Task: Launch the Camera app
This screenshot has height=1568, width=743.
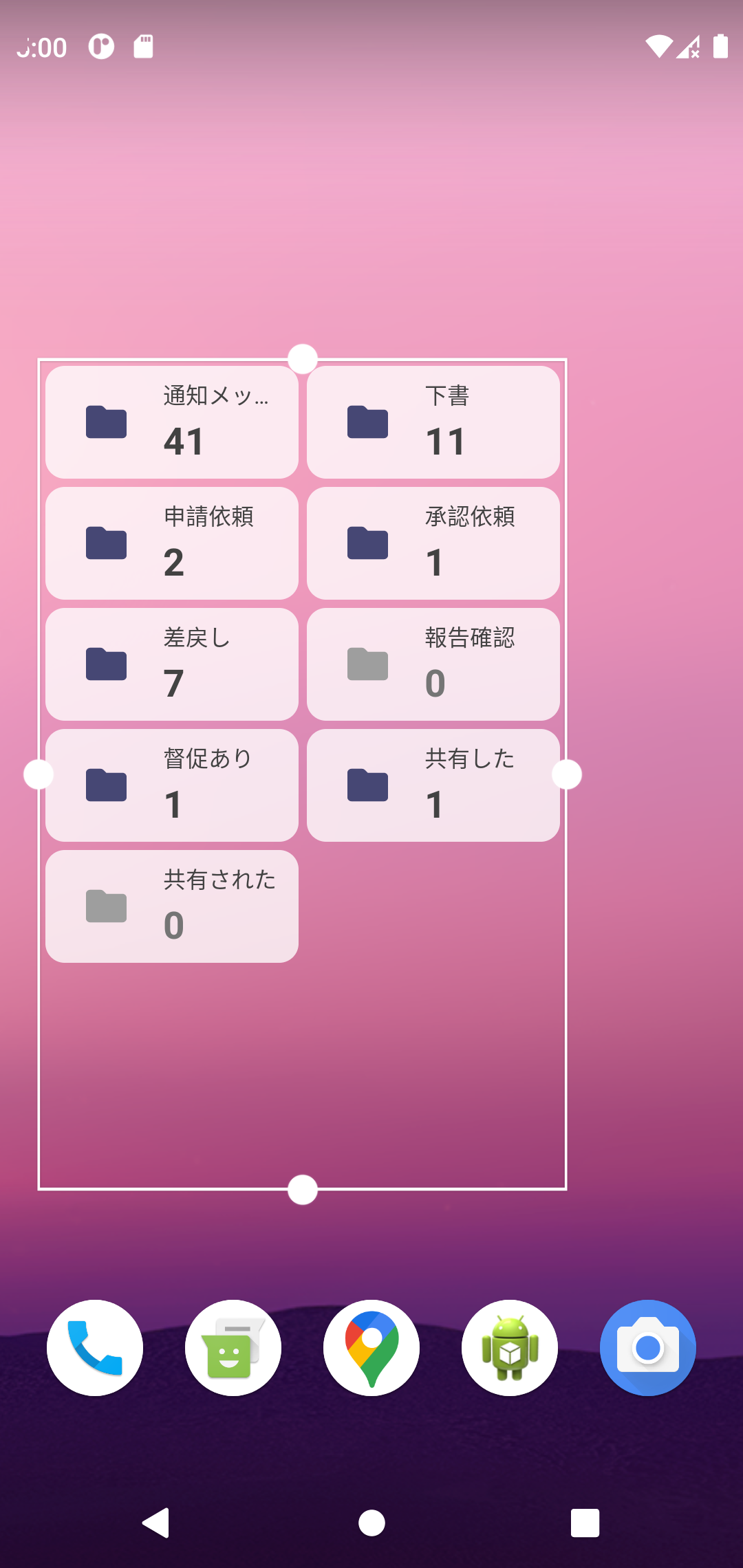Action: coord(648,1348)
